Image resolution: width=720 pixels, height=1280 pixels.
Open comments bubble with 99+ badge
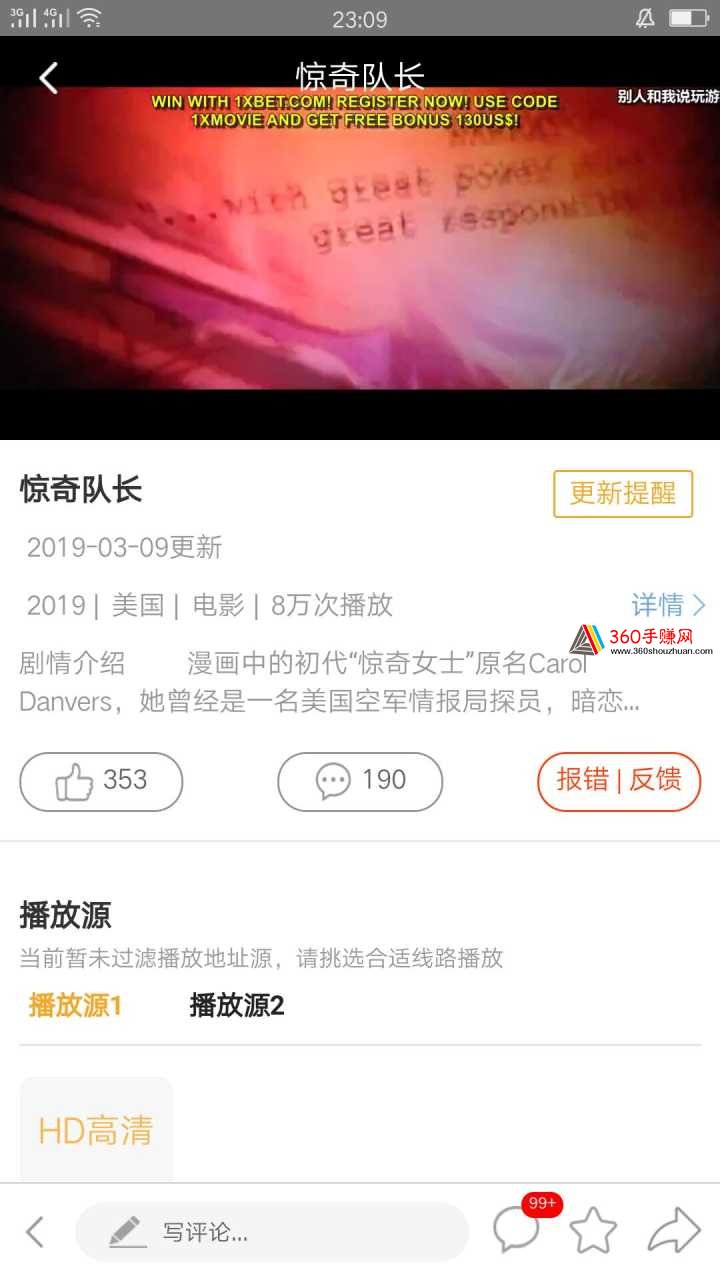(517, 1230)
